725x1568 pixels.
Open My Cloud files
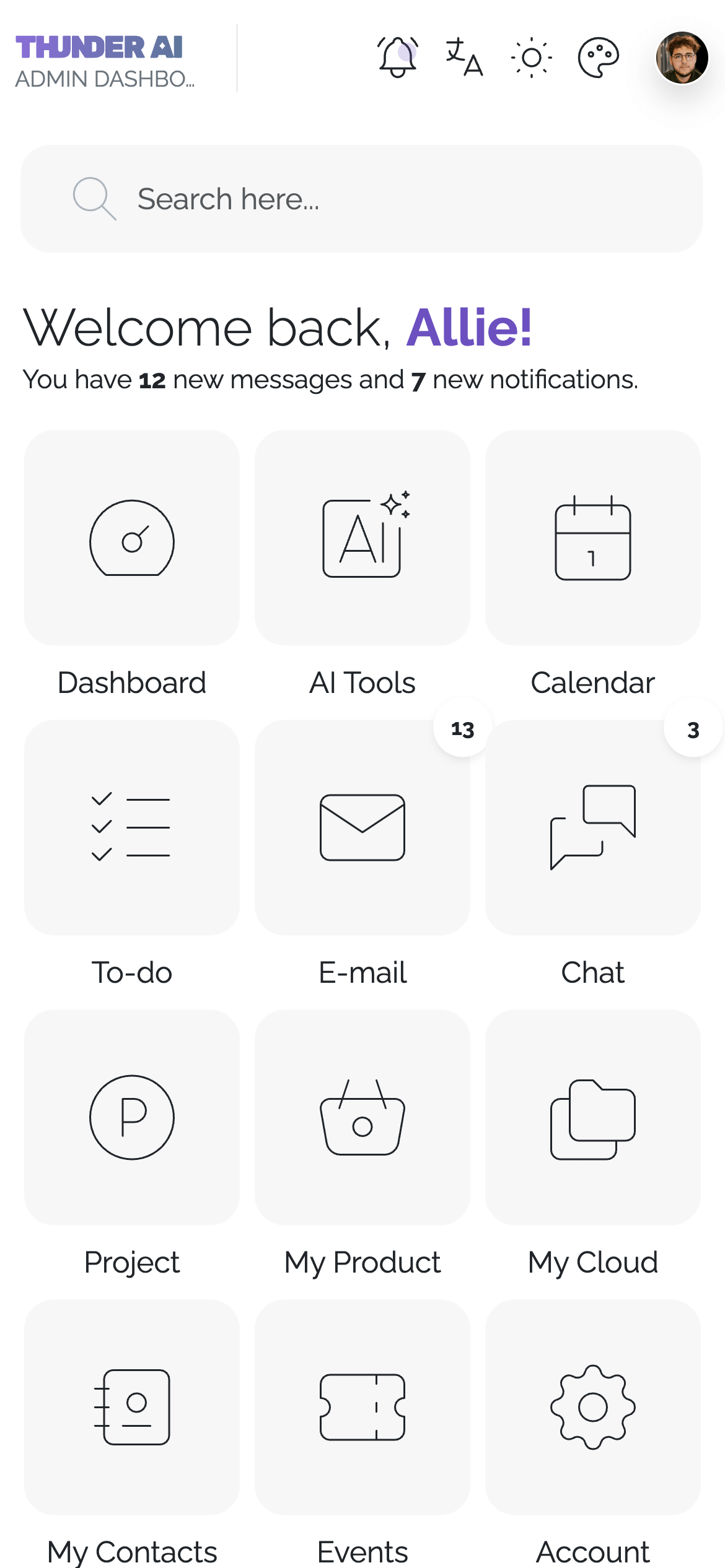pos(593,1117)
